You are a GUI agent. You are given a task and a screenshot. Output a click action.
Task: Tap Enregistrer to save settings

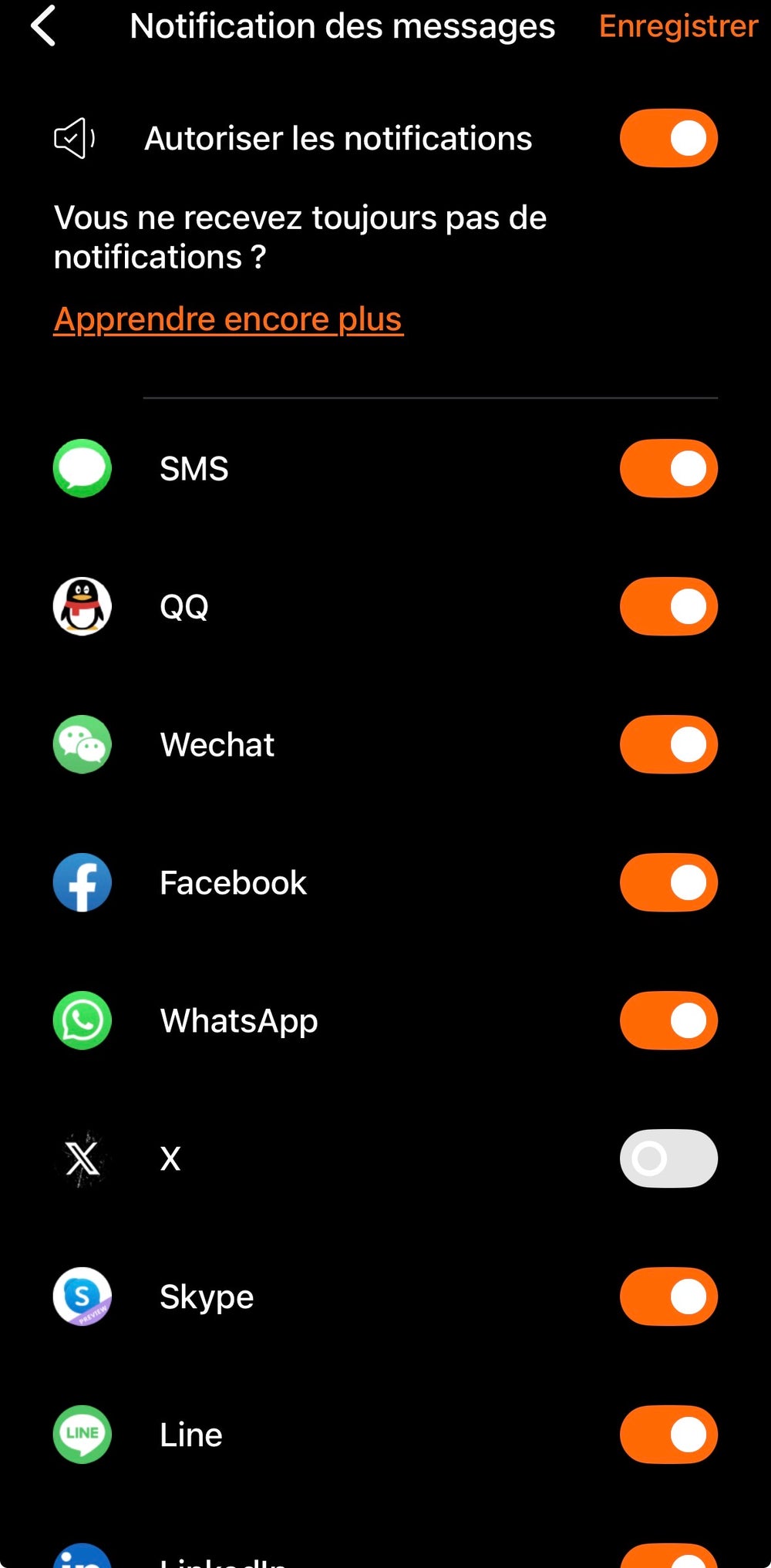[x=677, y=25]
